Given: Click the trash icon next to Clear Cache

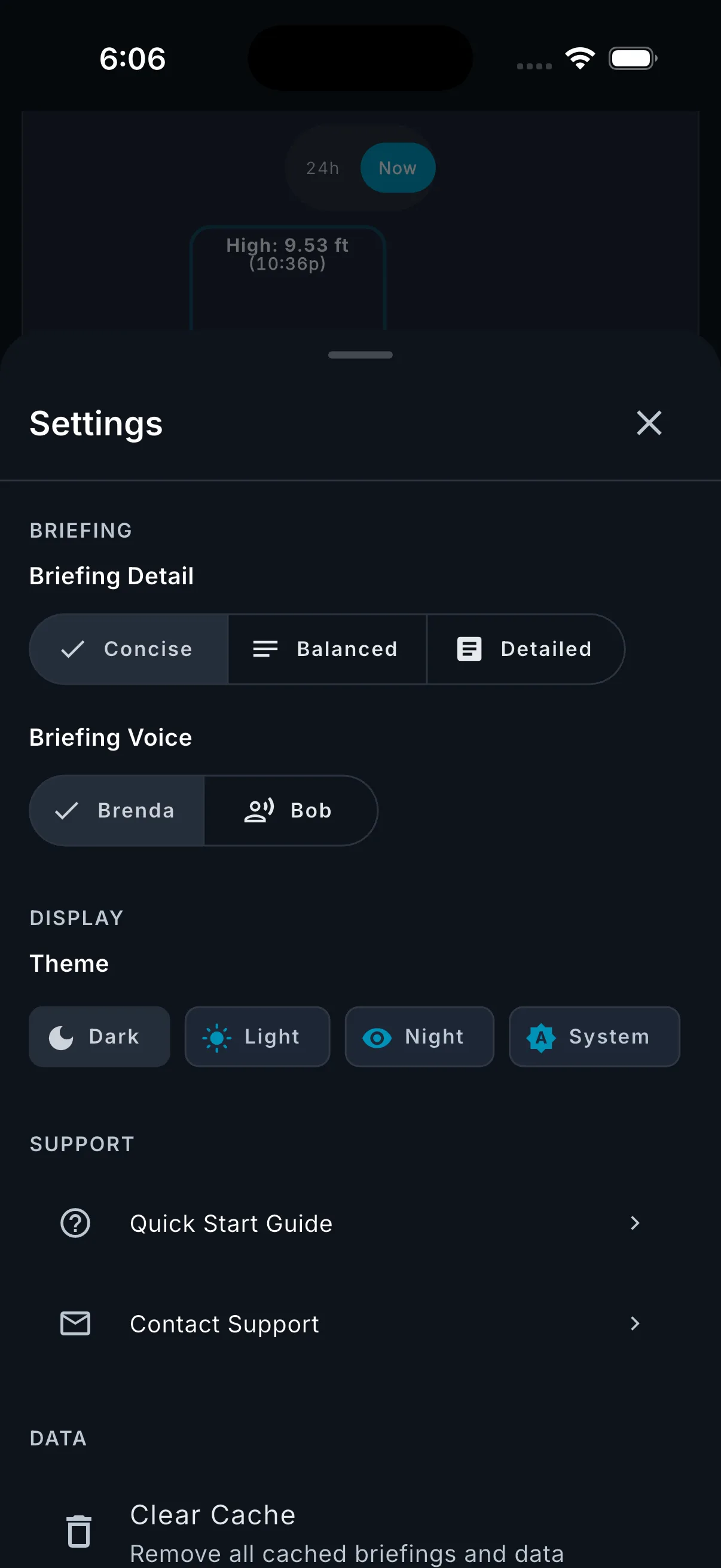Looking at the screenshot, I should pos(78,1530).
